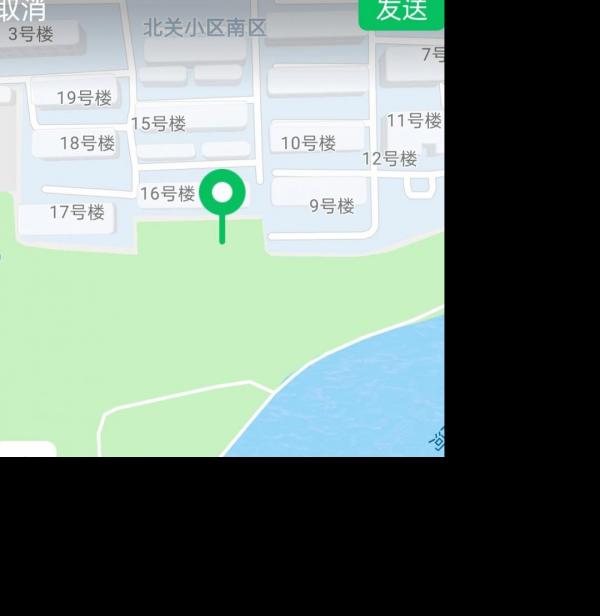Tap 取消 to cancel location sharing

[x=22, y=10]
